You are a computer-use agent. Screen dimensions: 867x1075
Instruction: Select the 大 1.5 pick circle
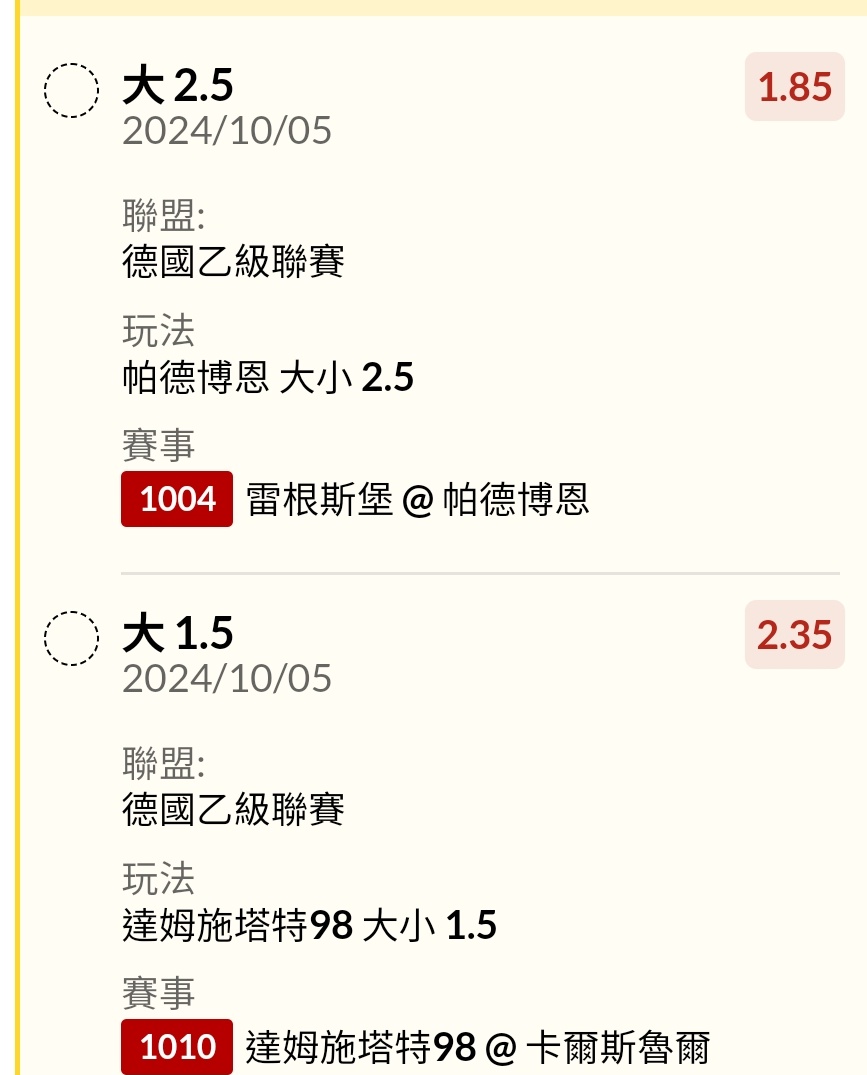point(72,638)
